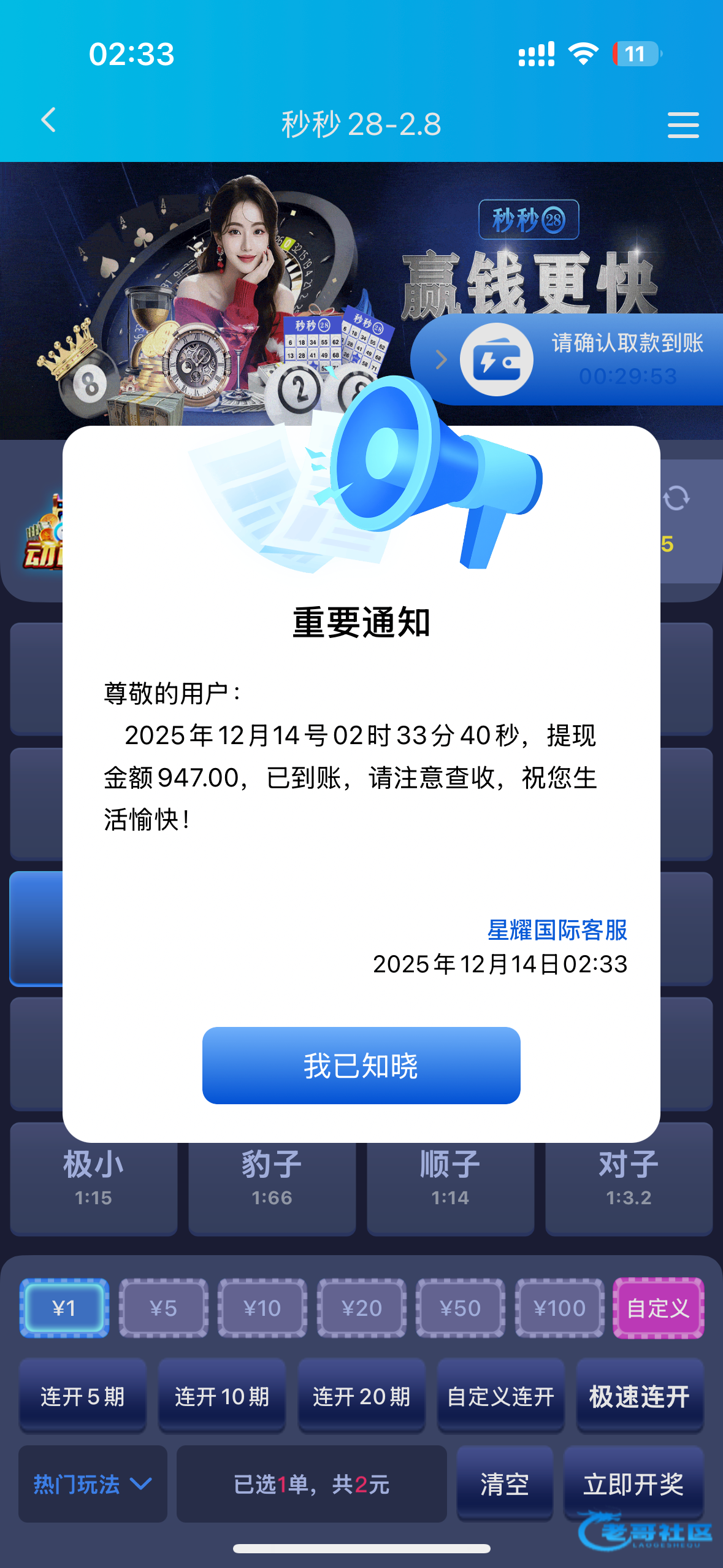
Task: Pick the ¥100 chip
Action: point(559,1308)
